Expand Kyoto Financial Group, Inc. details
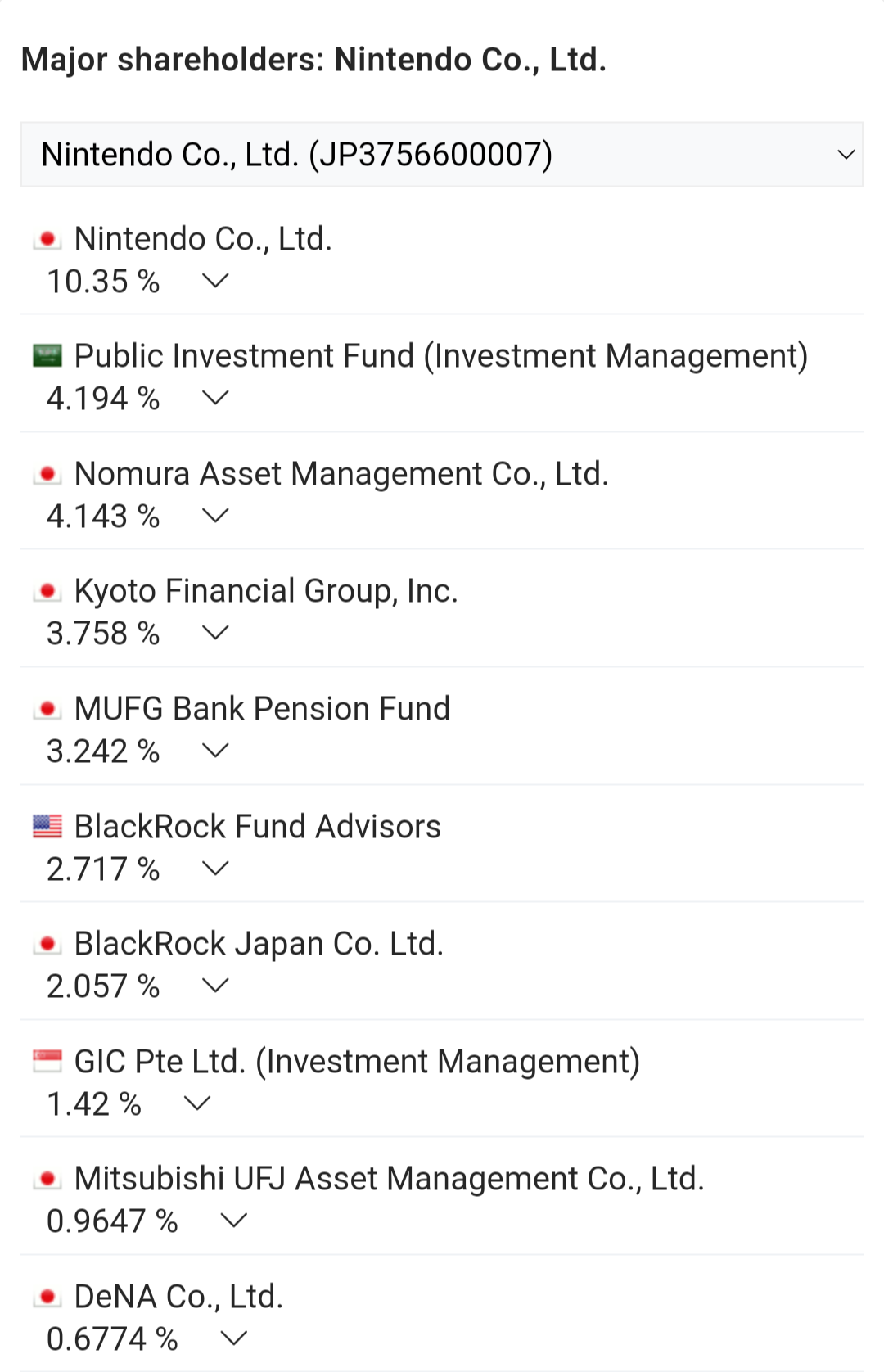Screen dimensions: 884x1372 click(215, 634)
